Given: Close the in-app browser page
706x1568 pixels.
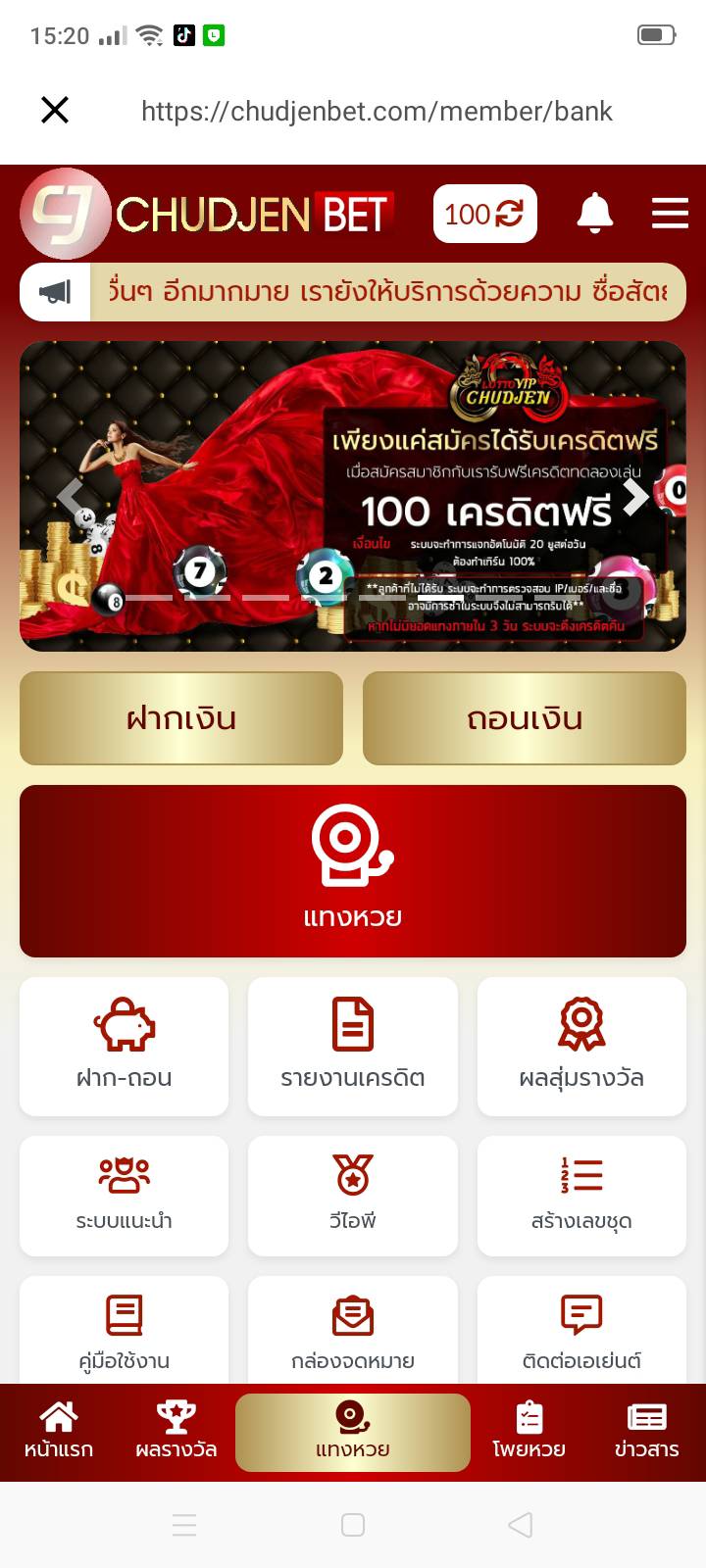Looking at the screenshot, I should point(55,110).
